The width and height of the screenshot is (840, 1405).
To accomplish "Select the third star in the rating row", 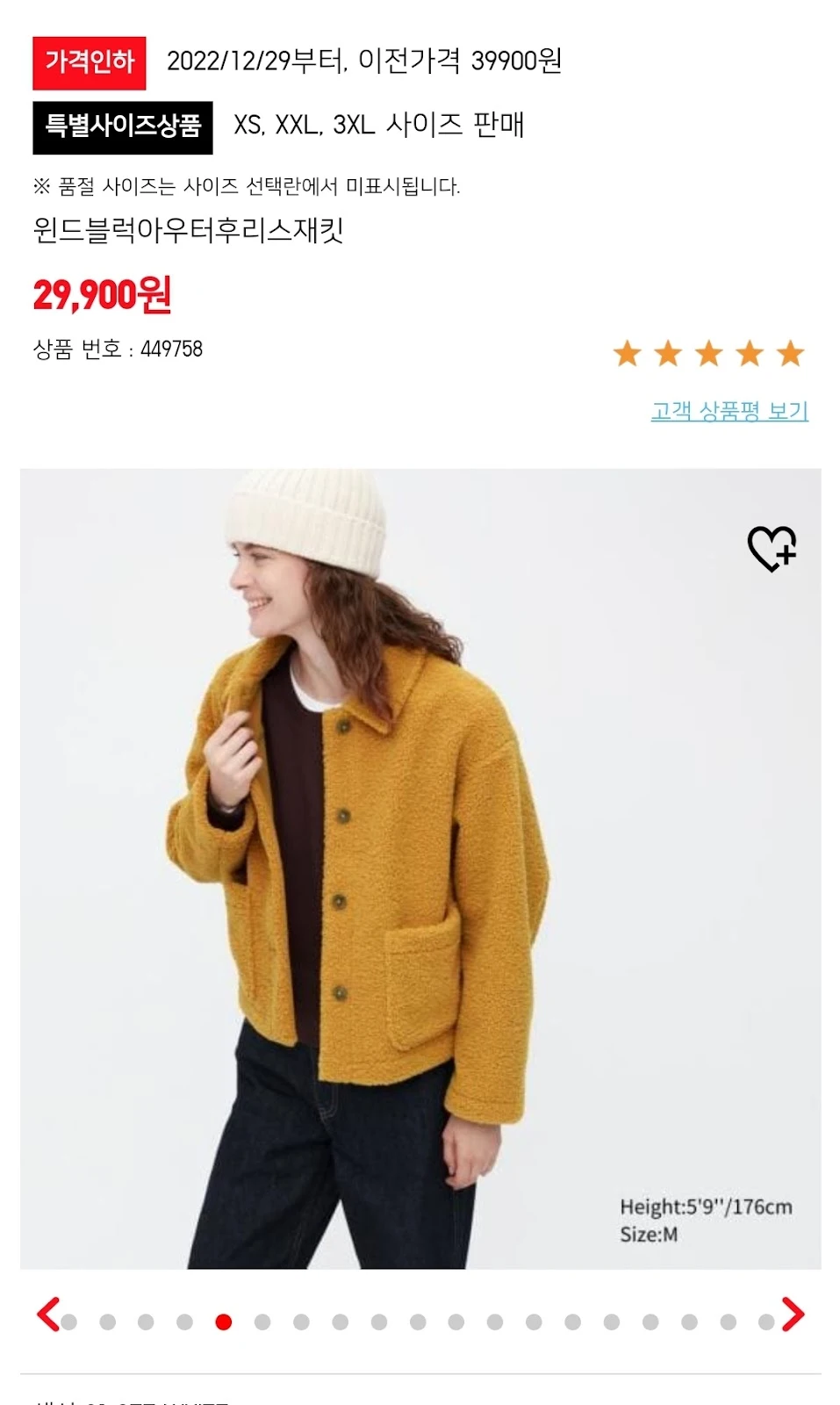I will [x=709, y=354].
